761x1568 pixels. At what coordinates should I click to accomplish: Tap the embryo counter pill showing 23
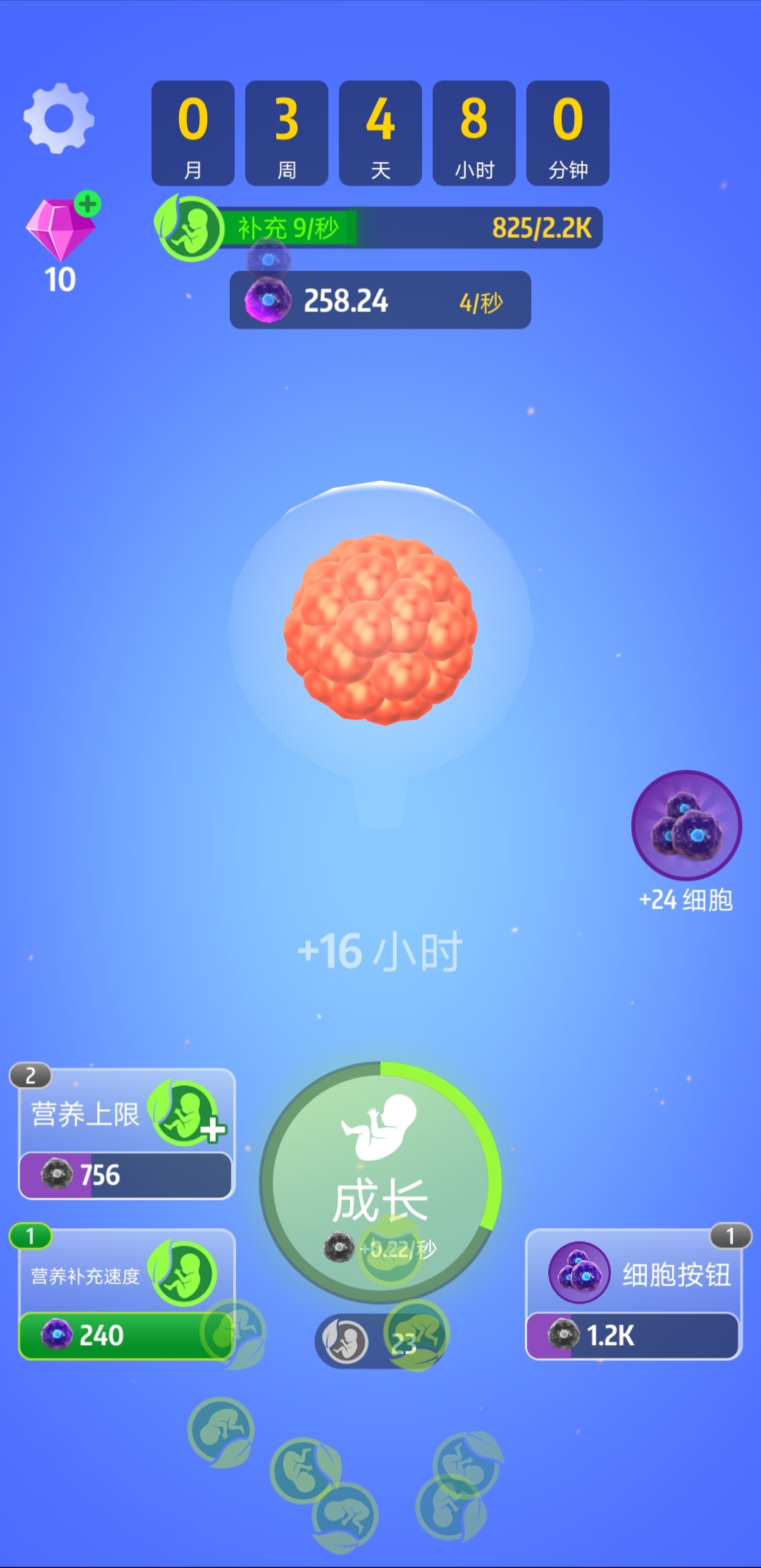pyautogui.click(x=379, y=1340)
